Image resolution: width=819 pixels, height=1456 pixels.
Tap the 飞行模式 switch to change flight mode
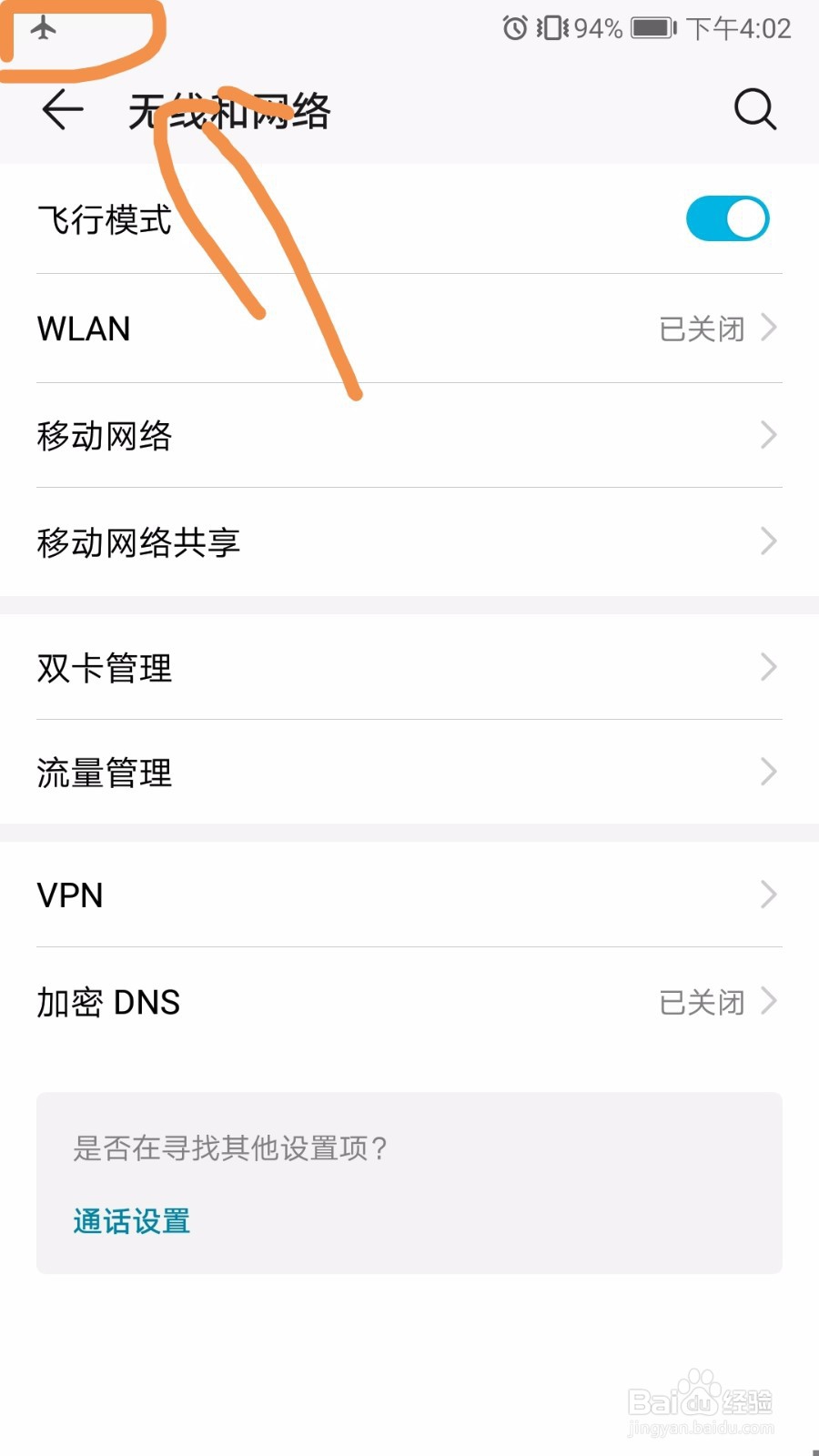726,218
